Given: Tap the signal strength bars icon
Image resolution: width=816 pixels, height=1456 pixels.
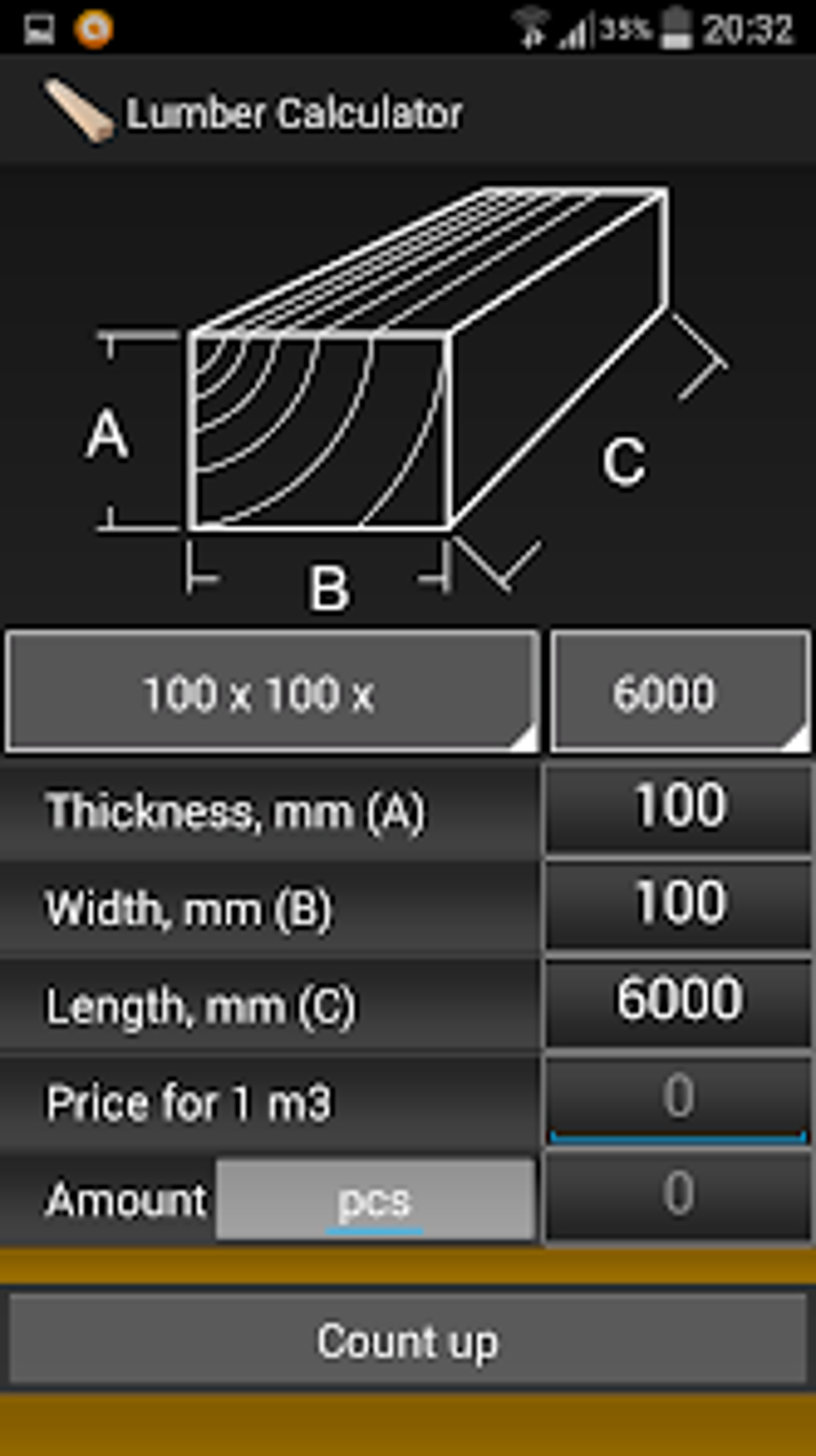Looking at the screenshot, I should tap(578, 26).
